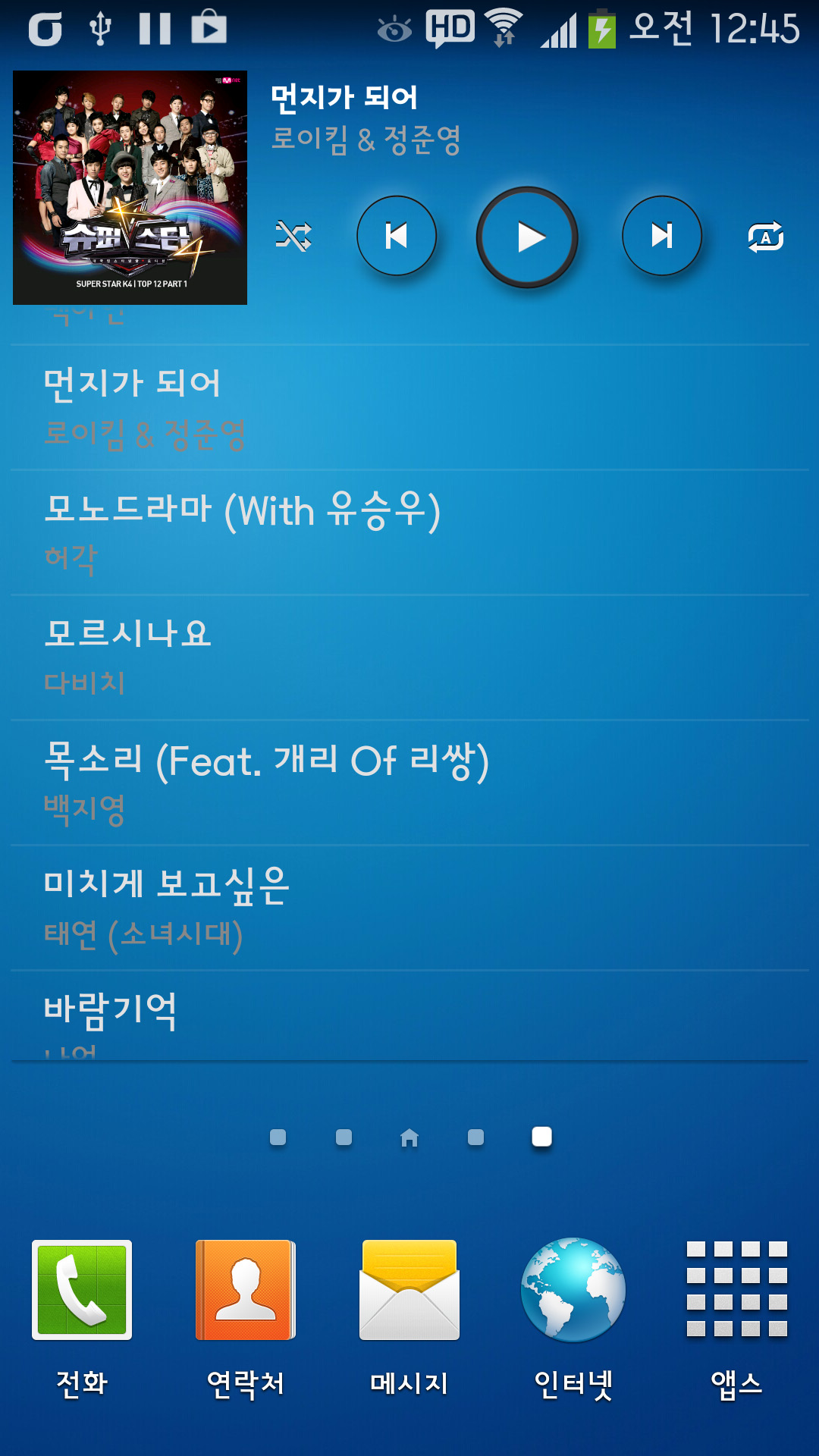Play 미치게 보고싶은 by 태연

[409, 908]
